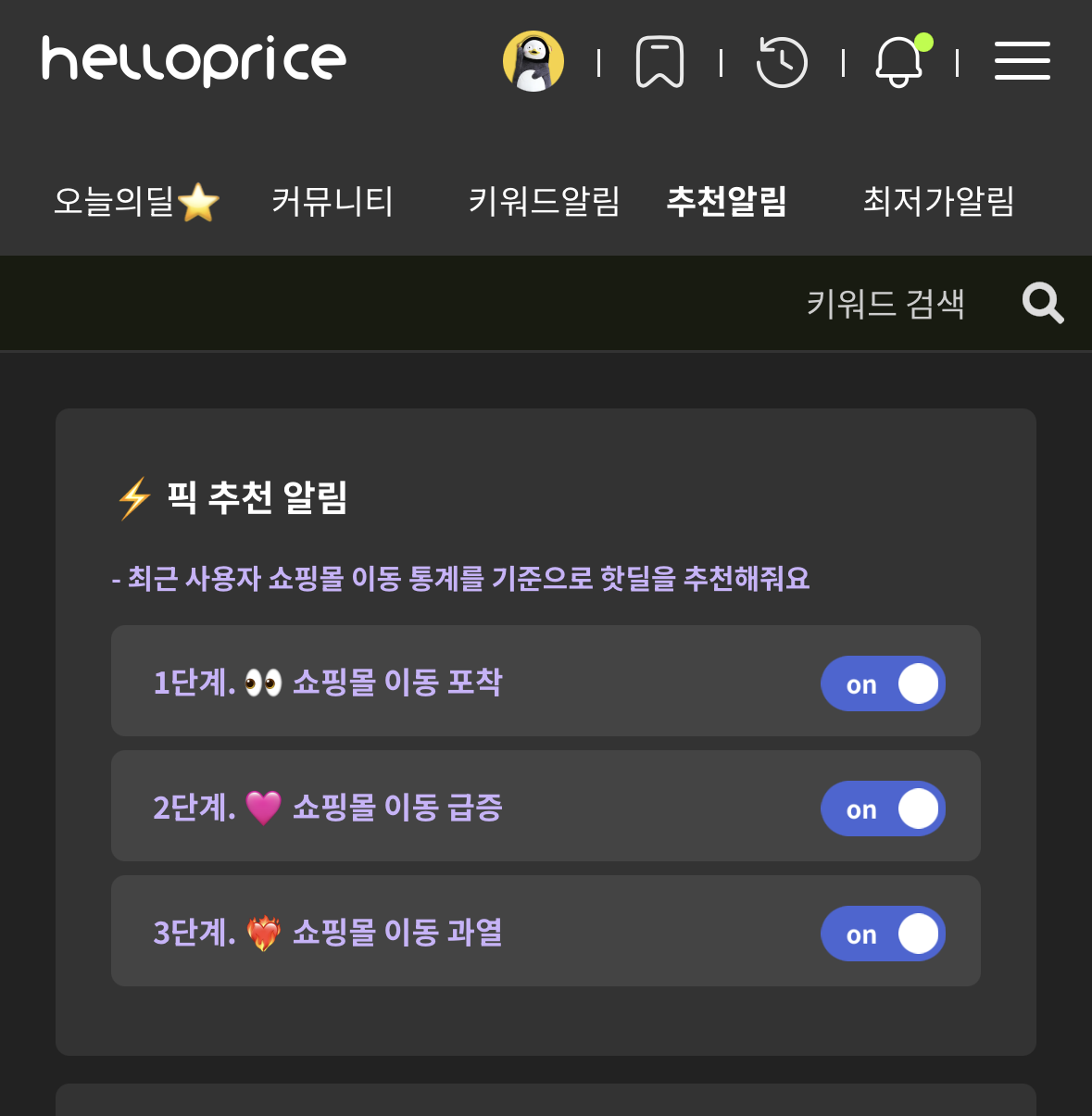
Task: Switch to the 오늘의딜 tab
Action: (x=136, y=202)
